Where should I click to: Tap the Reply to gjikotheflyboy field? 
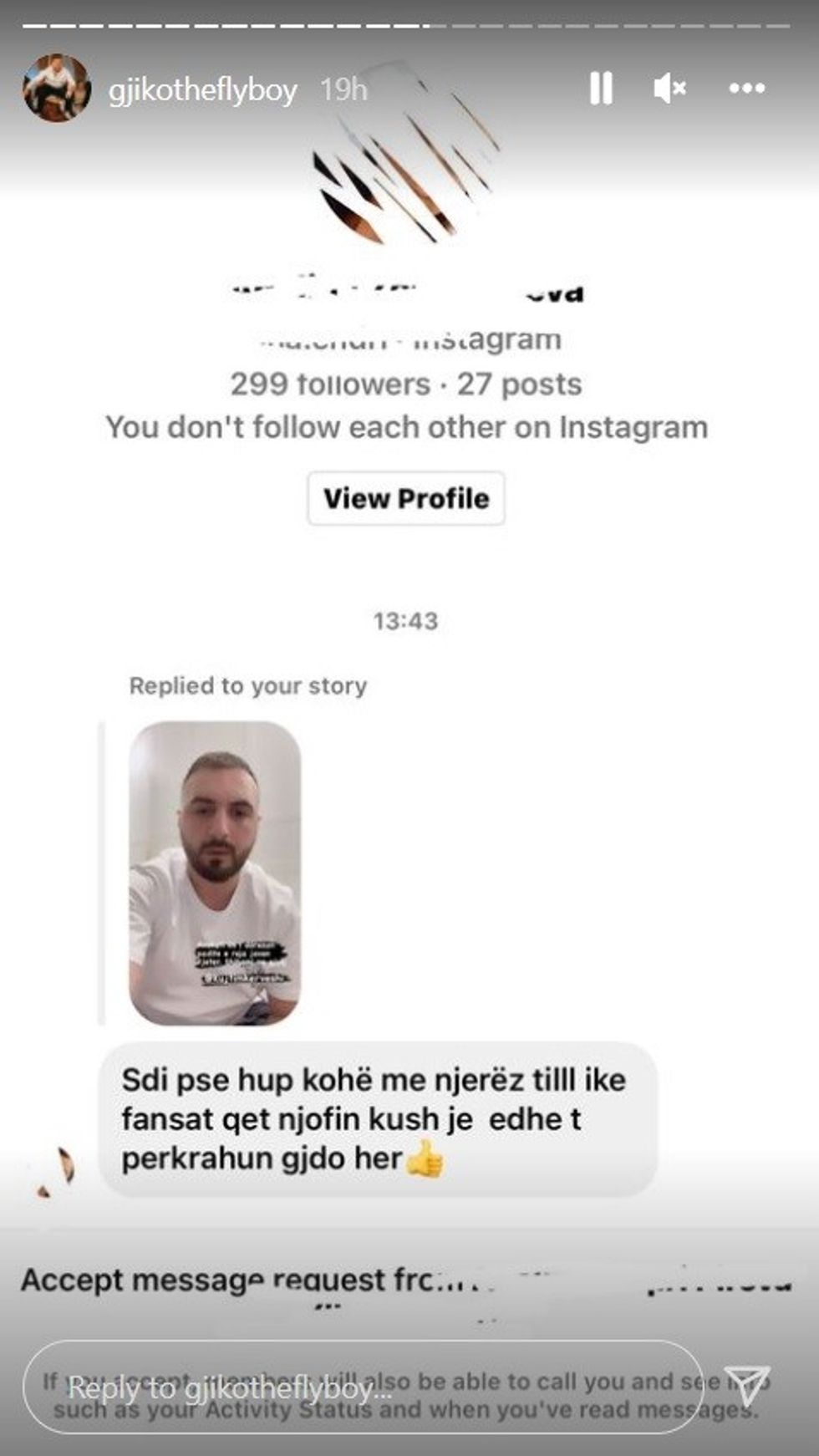(364, 1388)
